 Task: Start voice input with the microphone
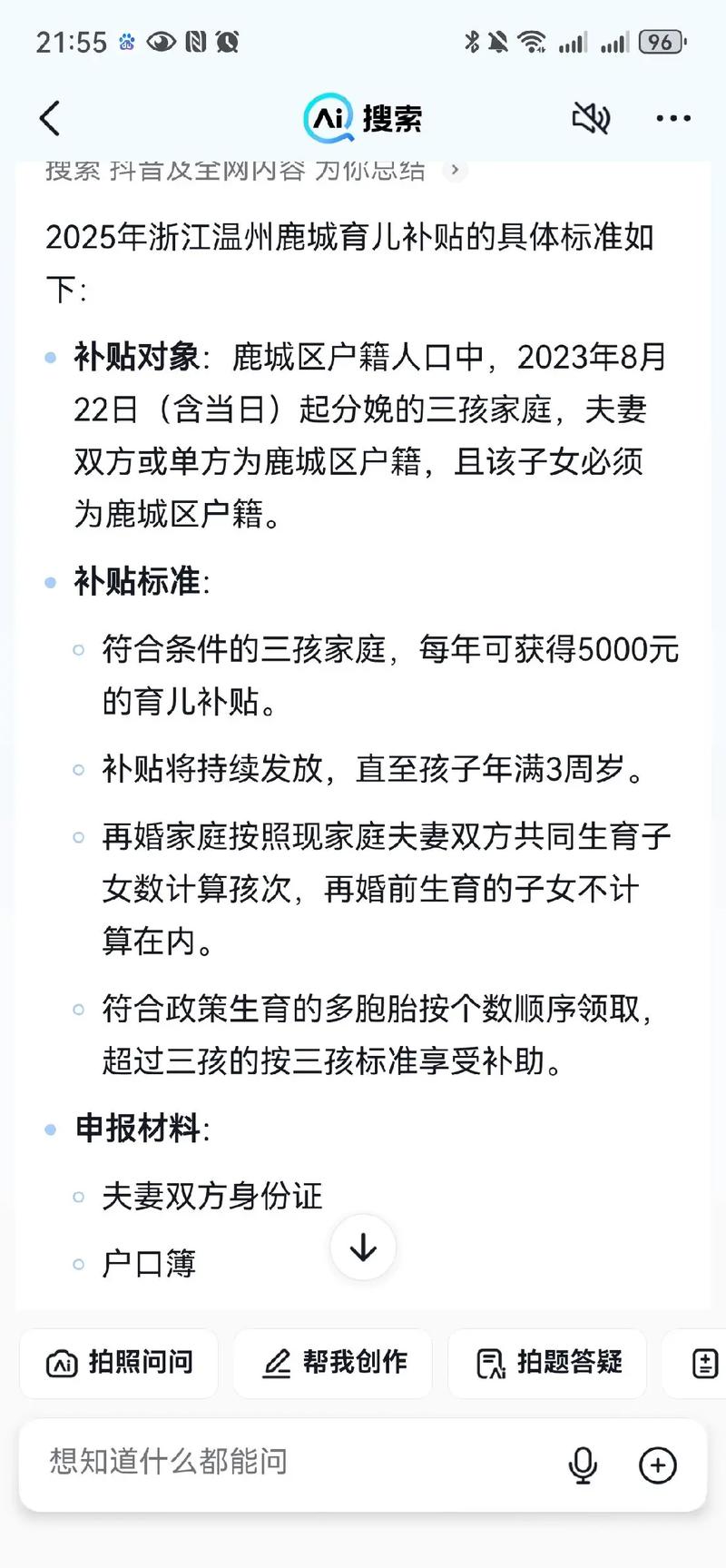pos(582,1464)
